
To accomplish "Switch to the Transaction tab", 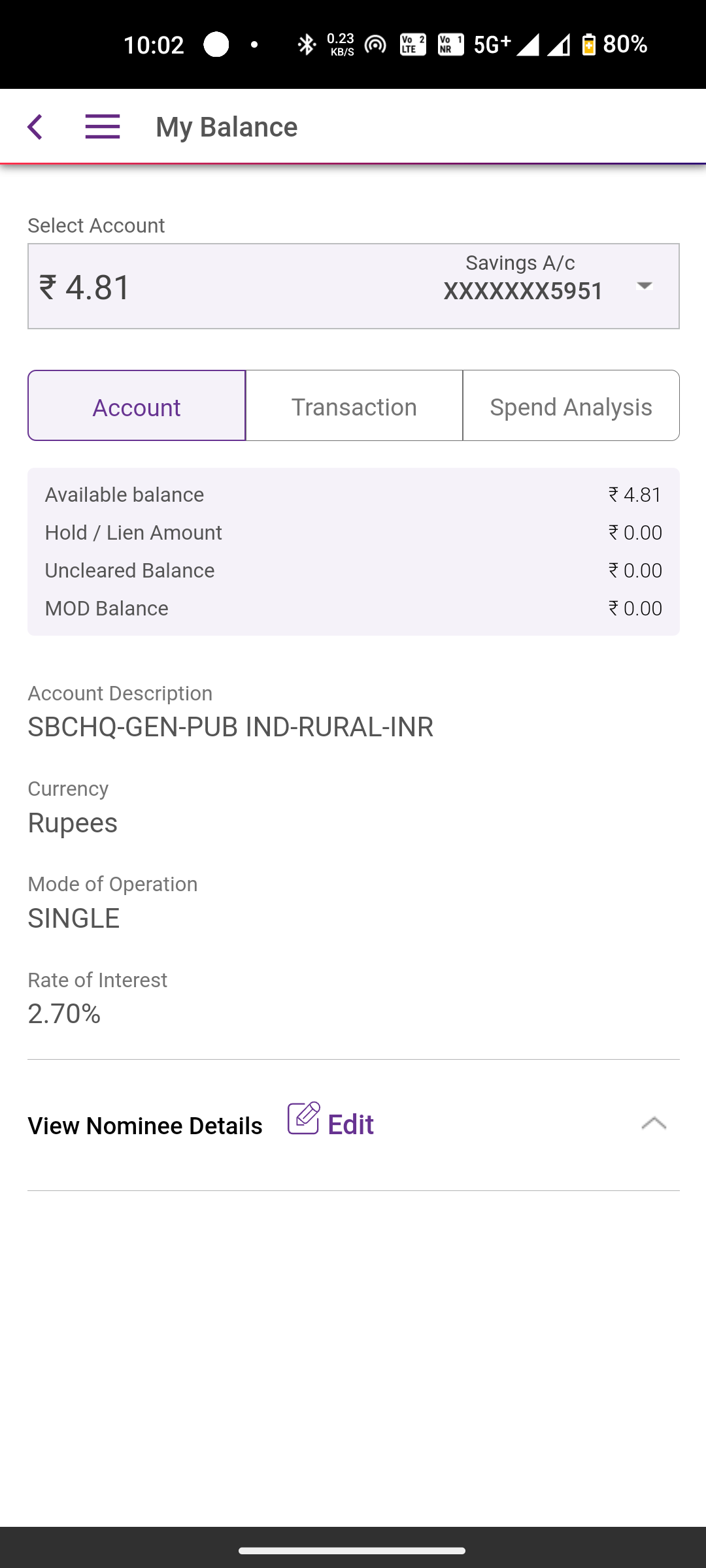I will pos(354,406).
